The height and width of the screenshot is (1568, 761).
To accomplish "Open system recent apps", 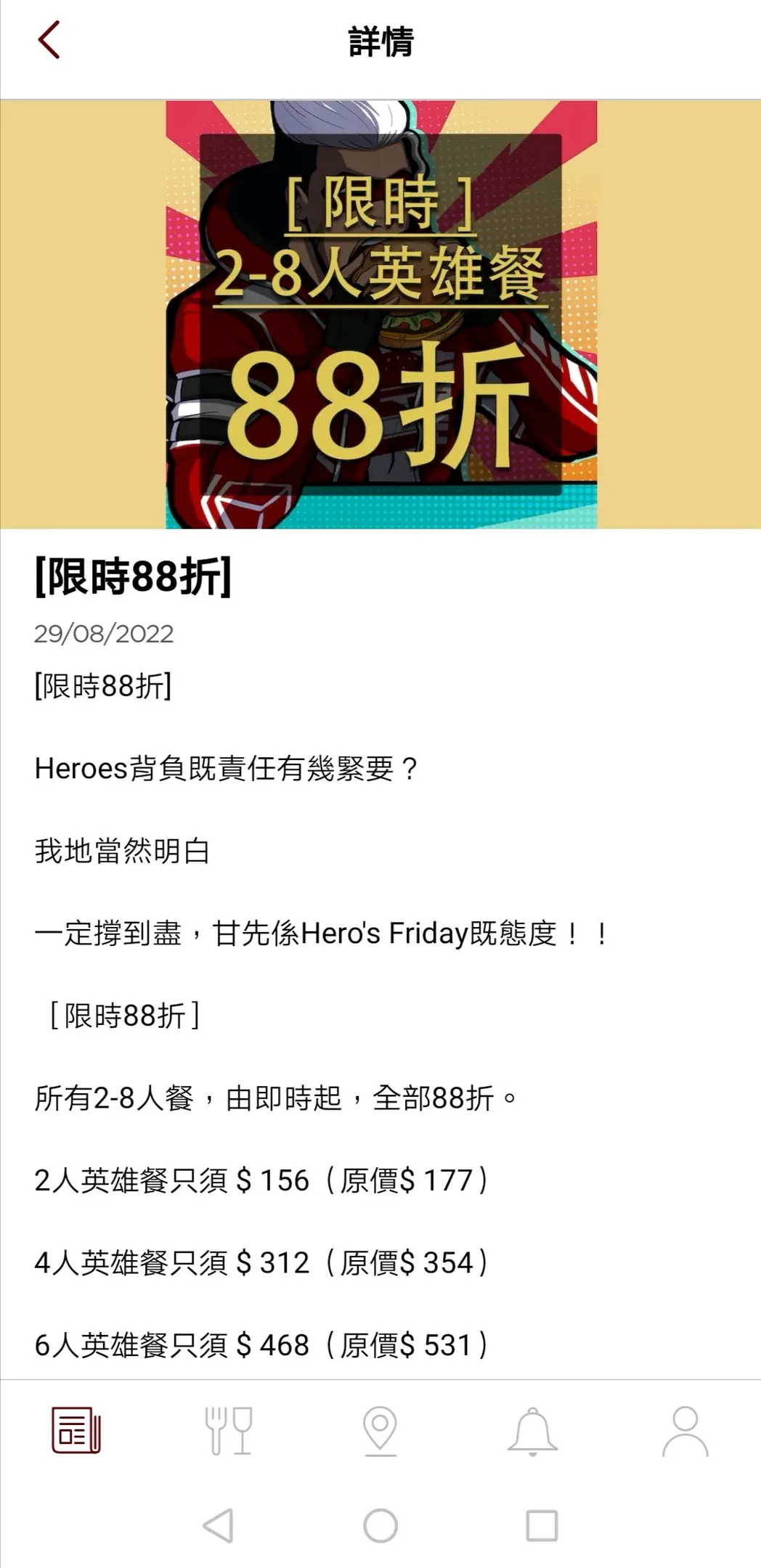I will [x=542, y=1525].
